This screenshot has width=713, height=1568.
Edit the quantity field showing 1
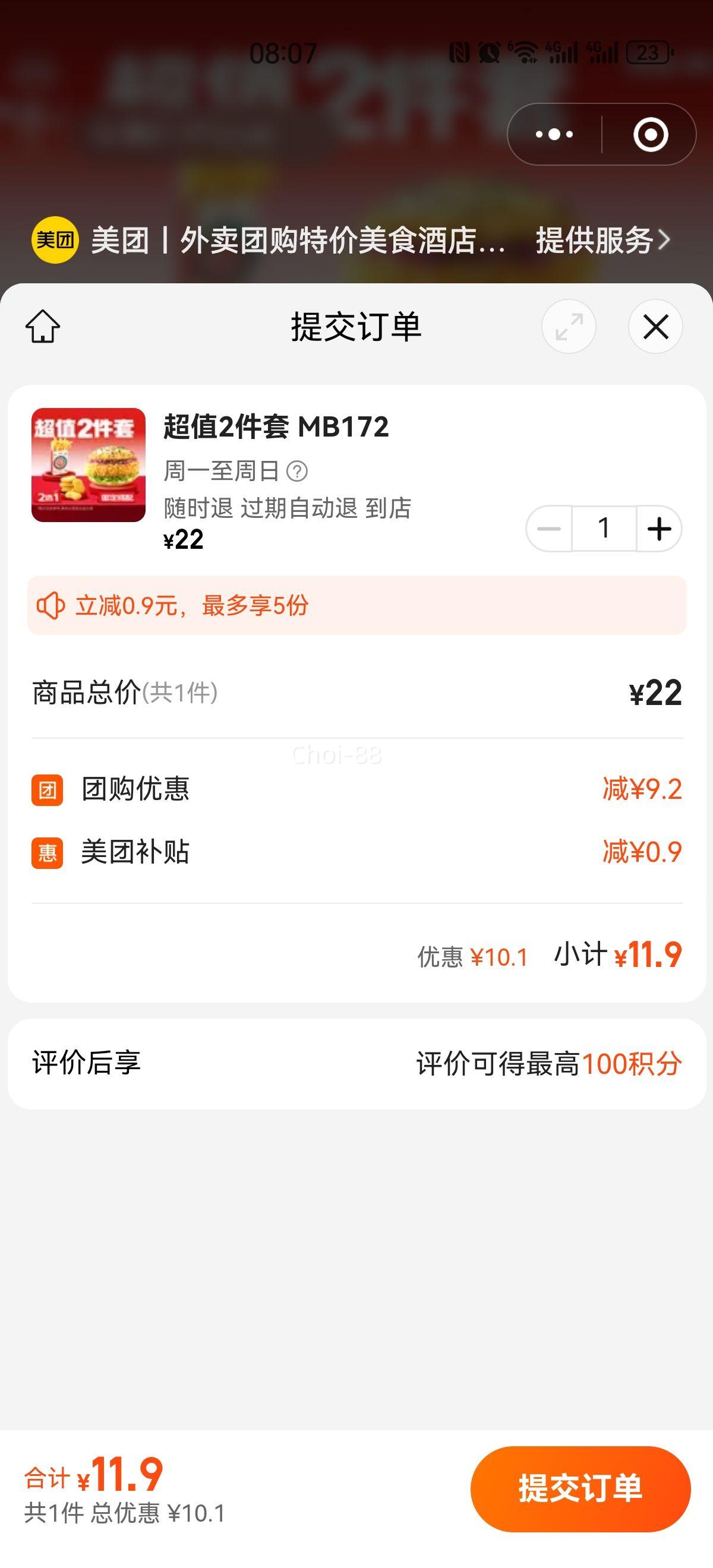point(604,529)
